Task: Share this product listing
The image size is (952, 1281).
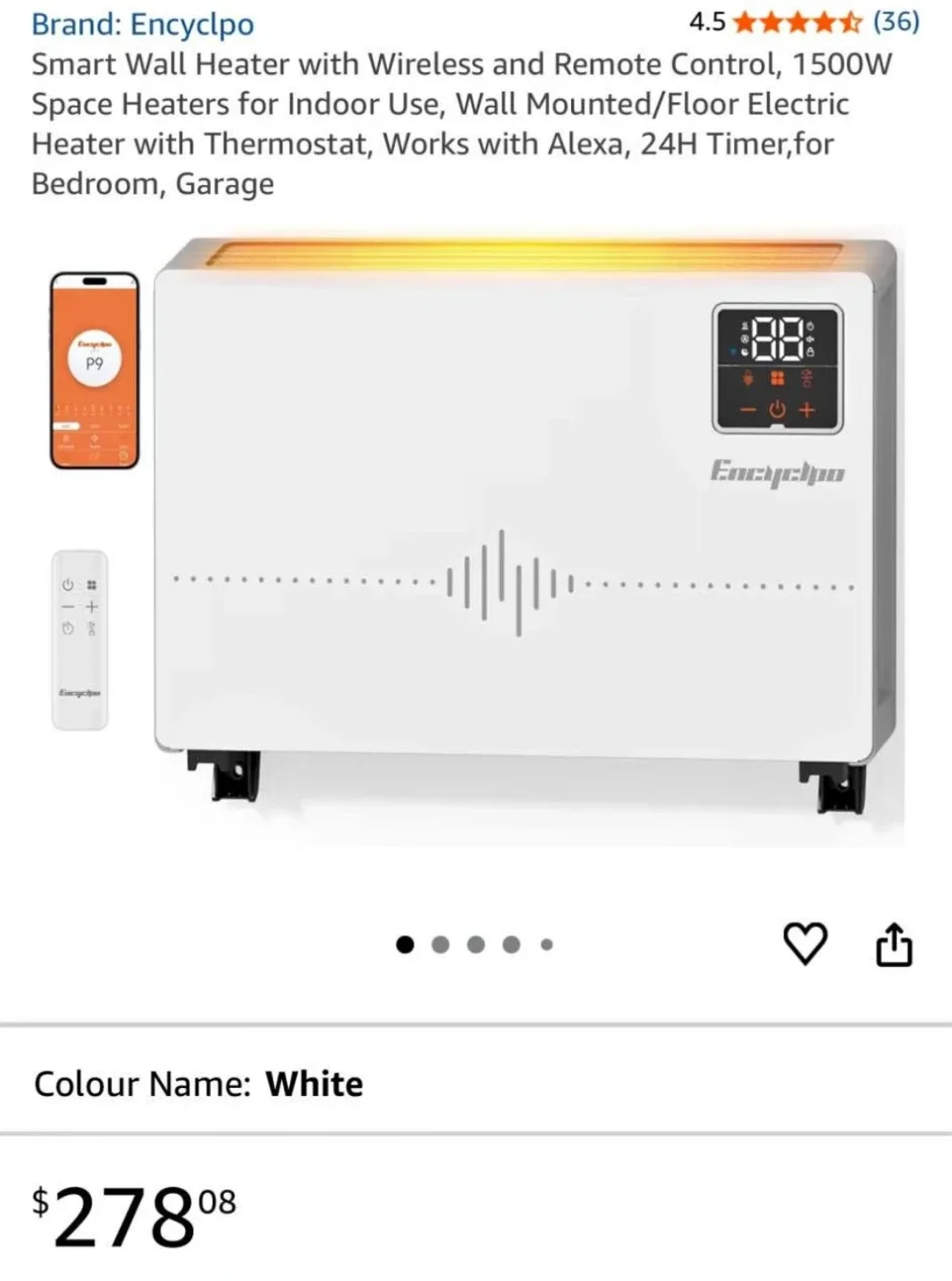Action: click(x=894, y=943)
